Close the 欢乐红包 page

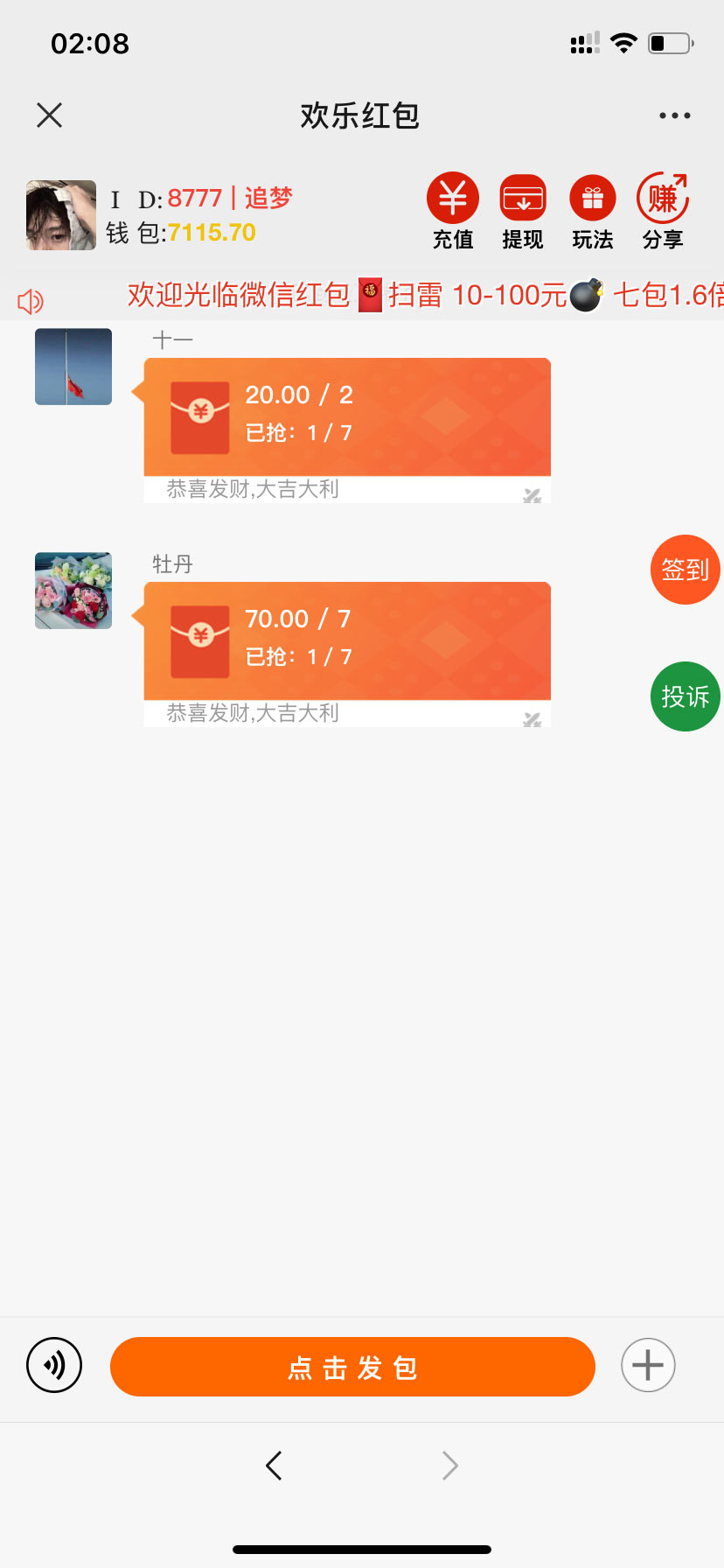[50, 115]
